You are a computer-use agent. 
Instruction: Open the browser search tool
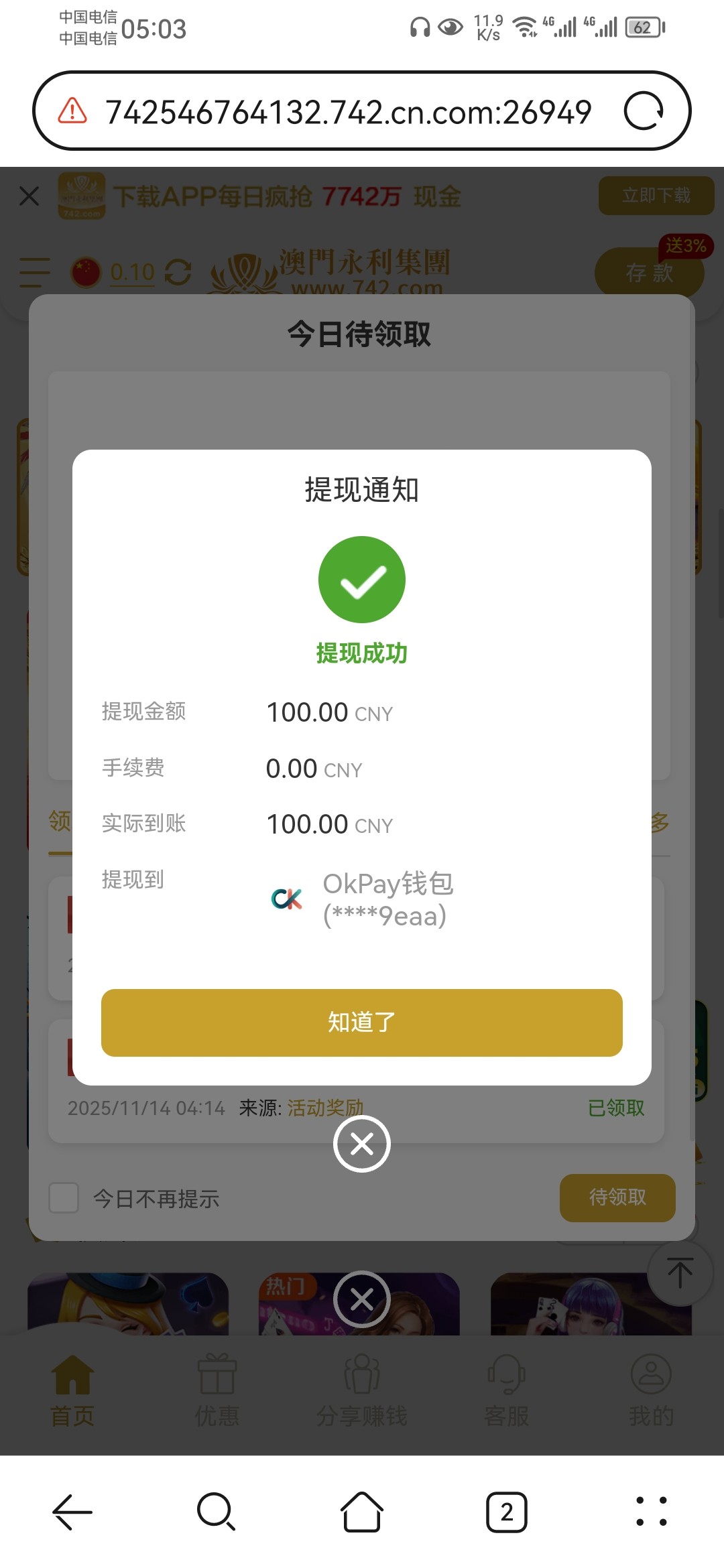coord(216,1512)
